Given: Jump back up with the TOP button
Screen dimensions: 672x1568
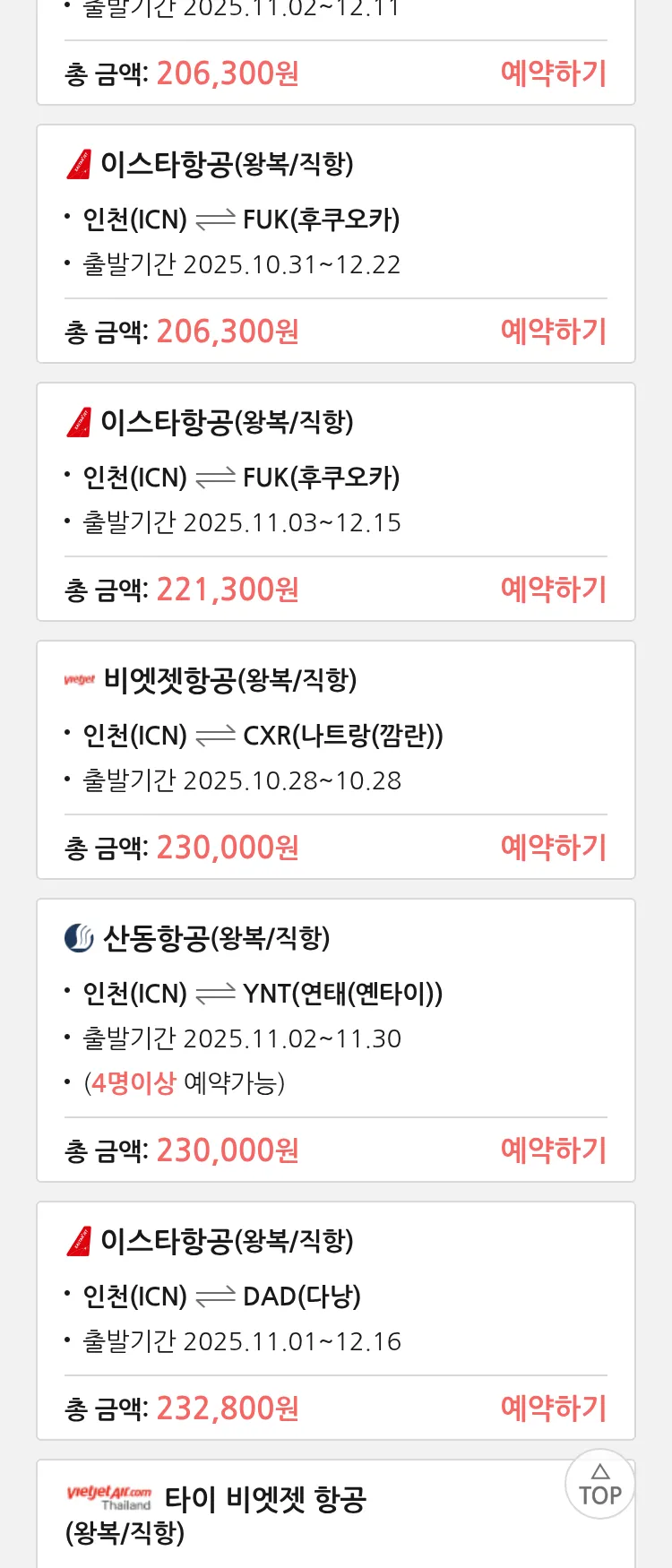Looking at the screenshot, I should click(x=599, y=1485).
